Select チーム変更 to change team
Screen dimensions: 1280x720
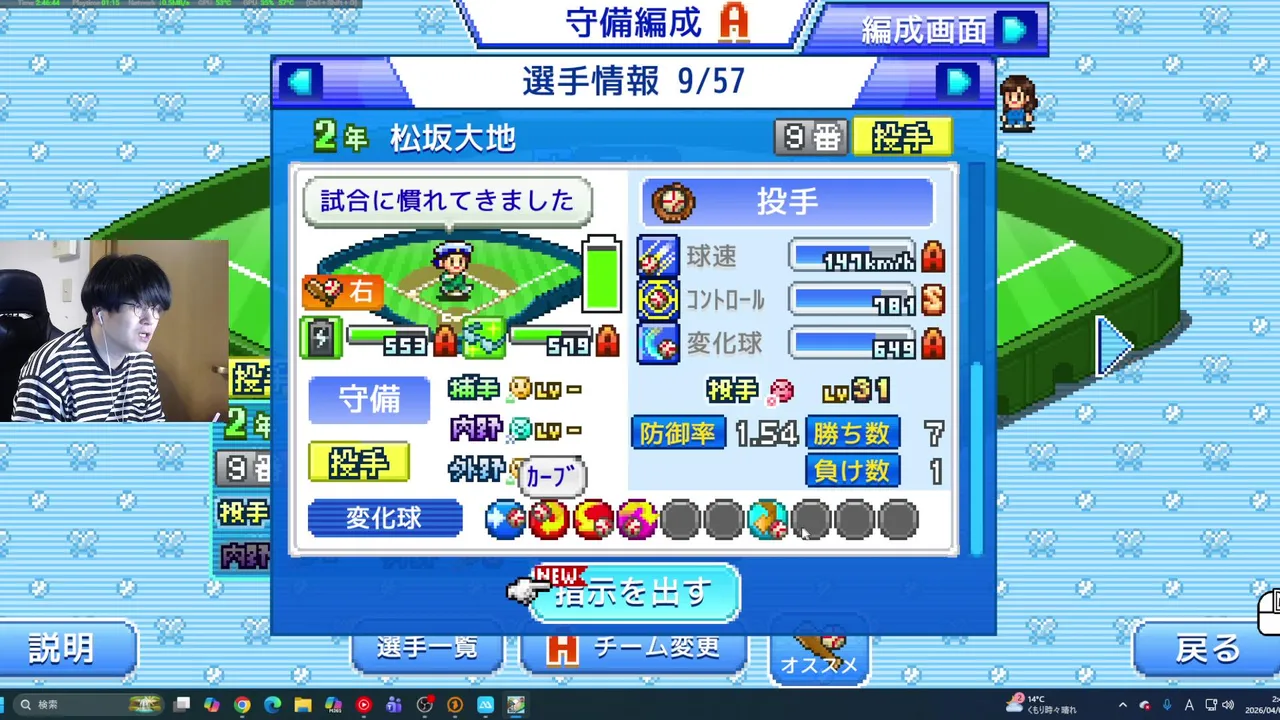coord(634,650)
